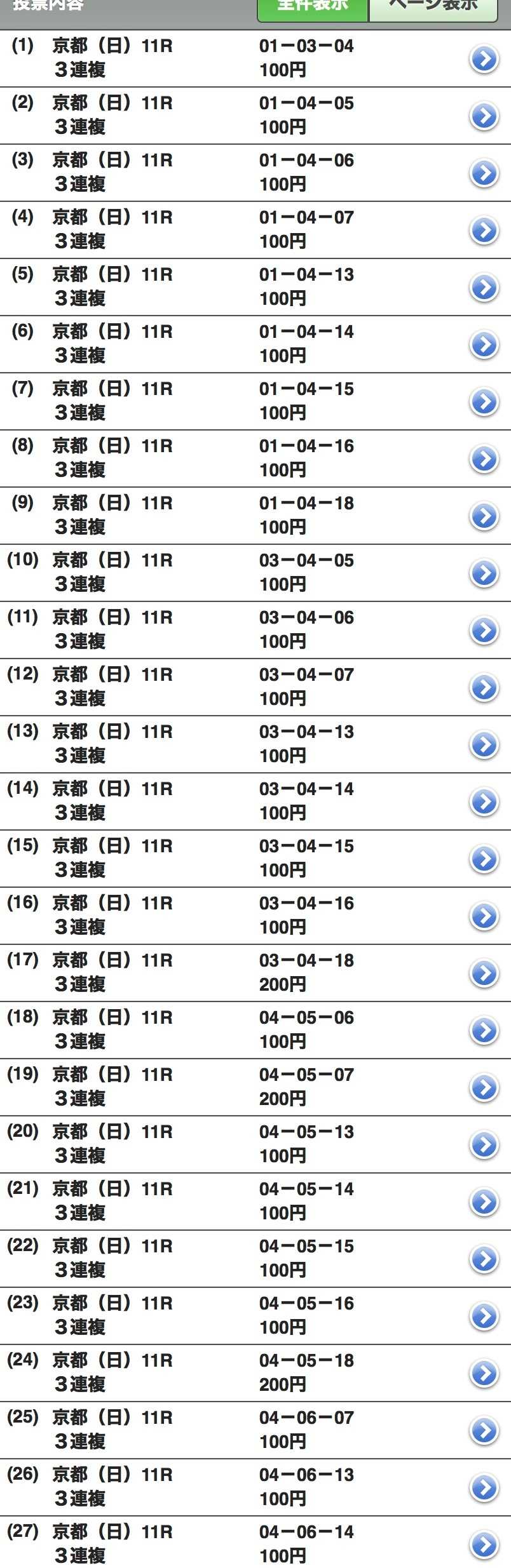Tap arrow for bet (3) 01-04-06
This screenshot has width=511, height=1568.
[x=484, y=173]
